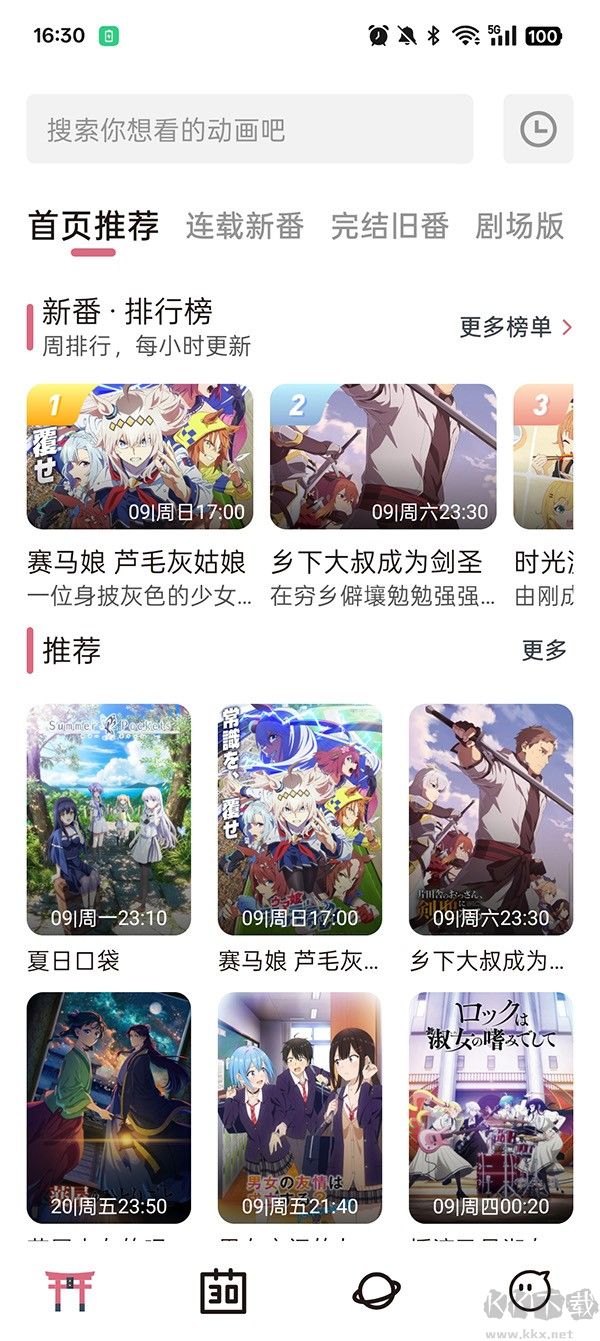Viewport: 600px width, 1341px height.
Task: Open the calendar schedule tab
Action: point(223,1291)
